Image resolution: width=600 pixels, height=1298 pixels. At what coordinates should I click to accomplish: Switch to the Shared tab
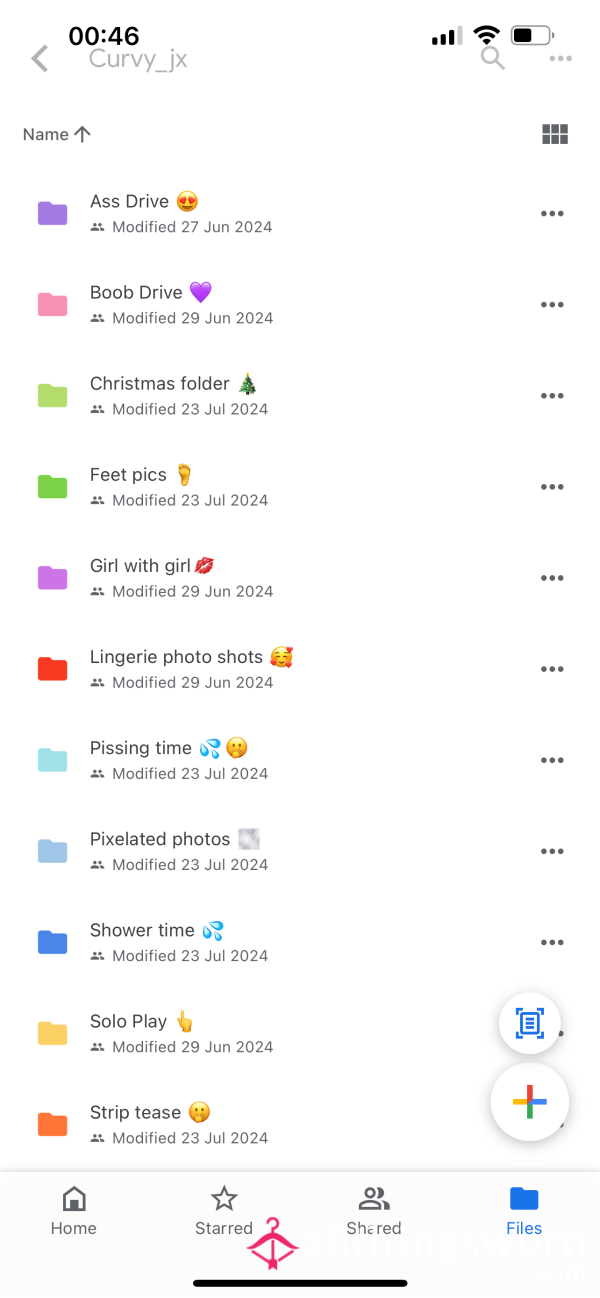point(374,1211)
